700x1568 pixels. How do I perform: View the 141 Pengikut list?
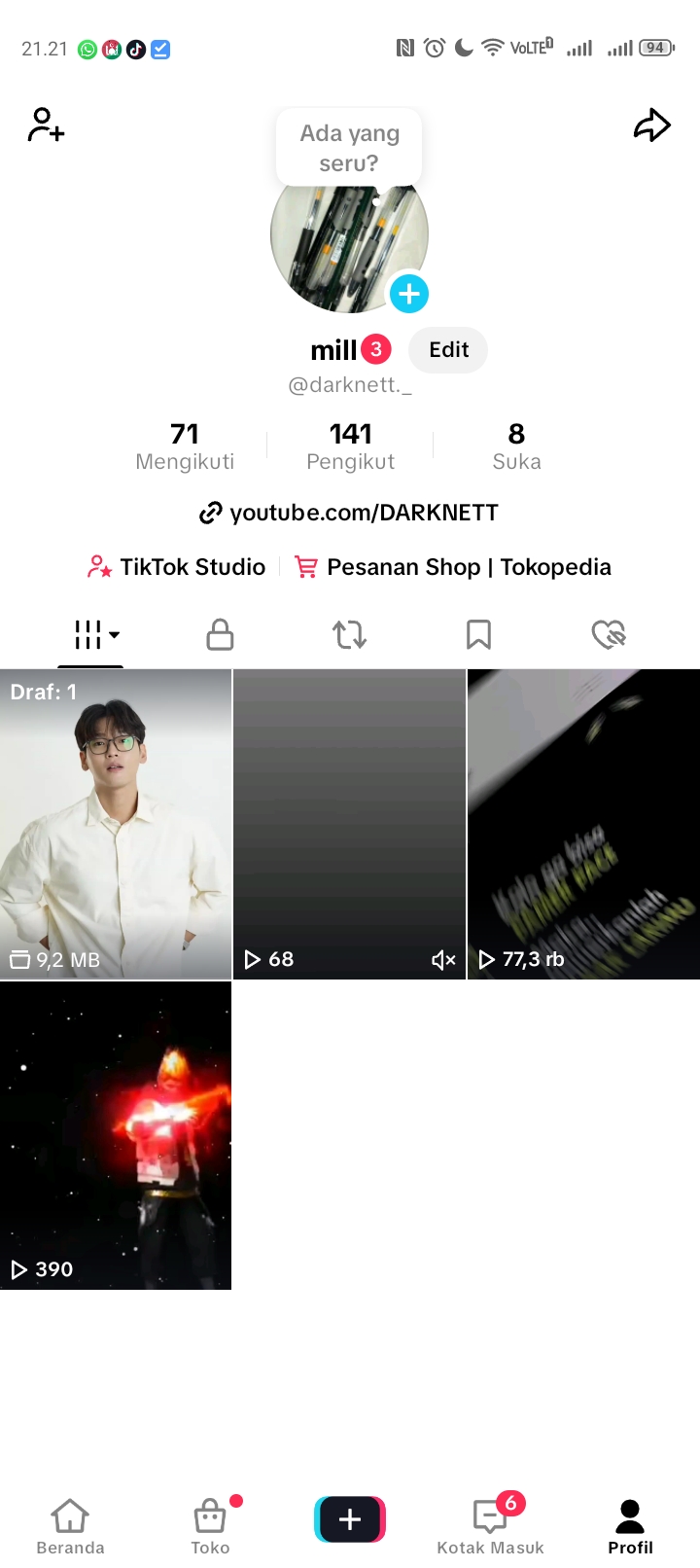350,445
